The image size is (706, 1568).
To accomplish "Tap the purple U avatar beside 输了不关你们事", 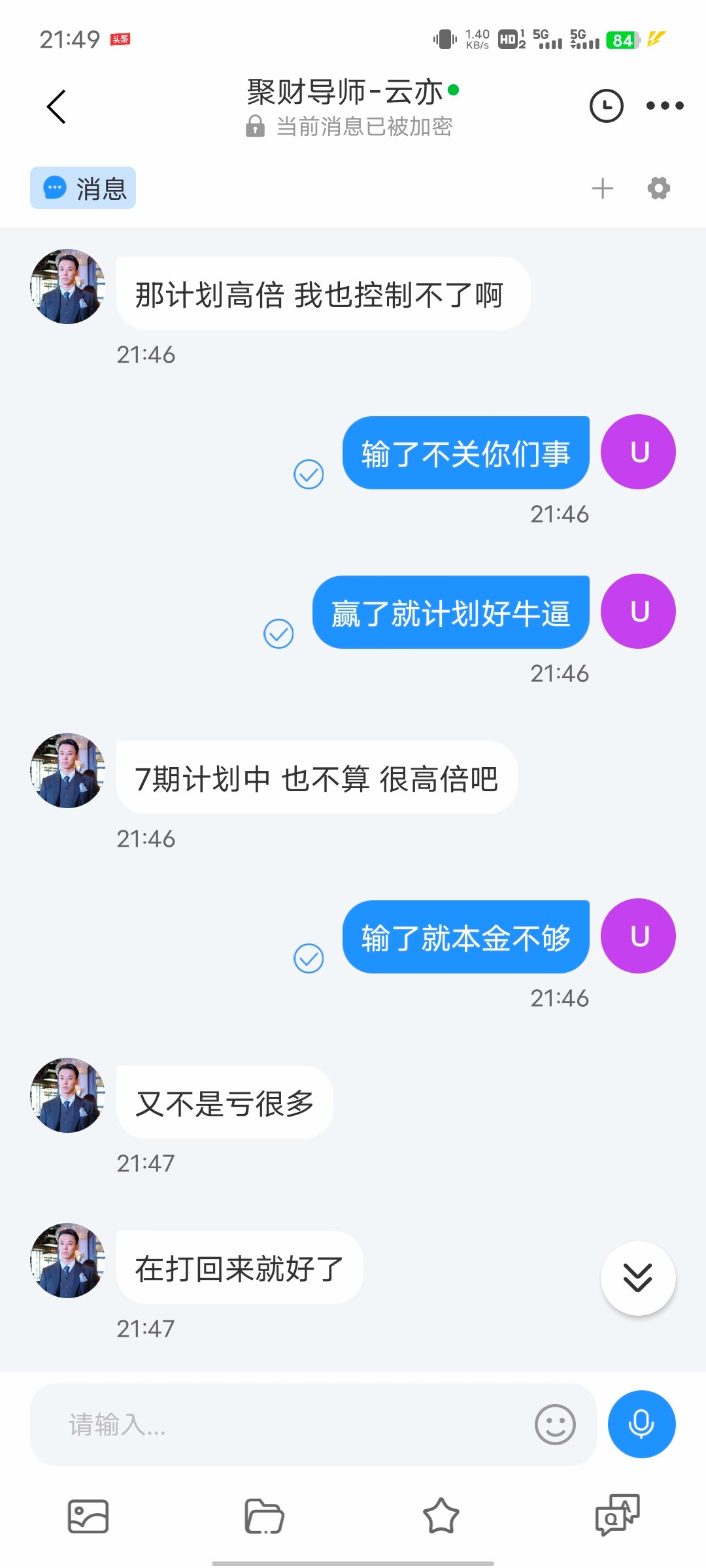I will [638, 452].
